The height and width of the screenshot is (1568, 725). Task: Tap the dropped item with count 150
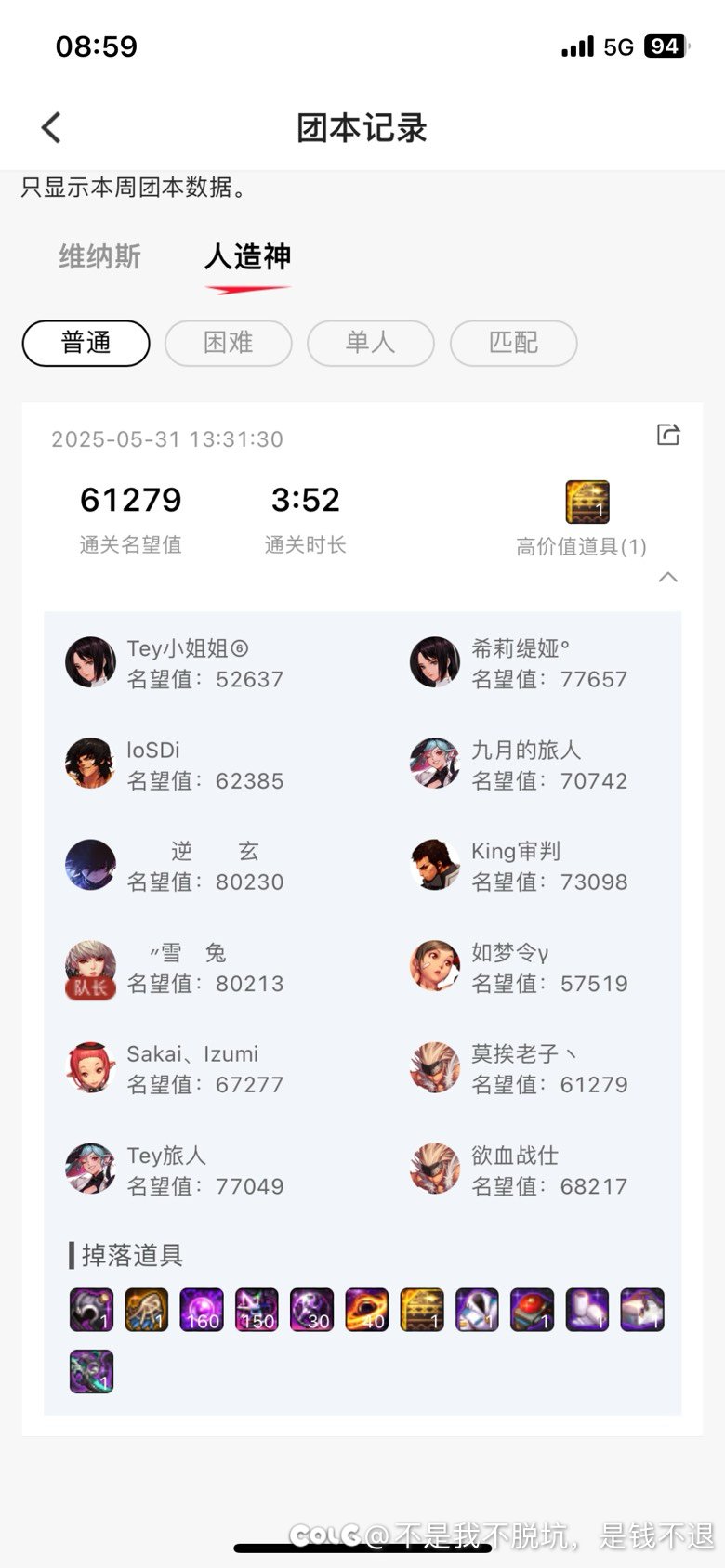pyautogui.click(x=257, y=1310)
